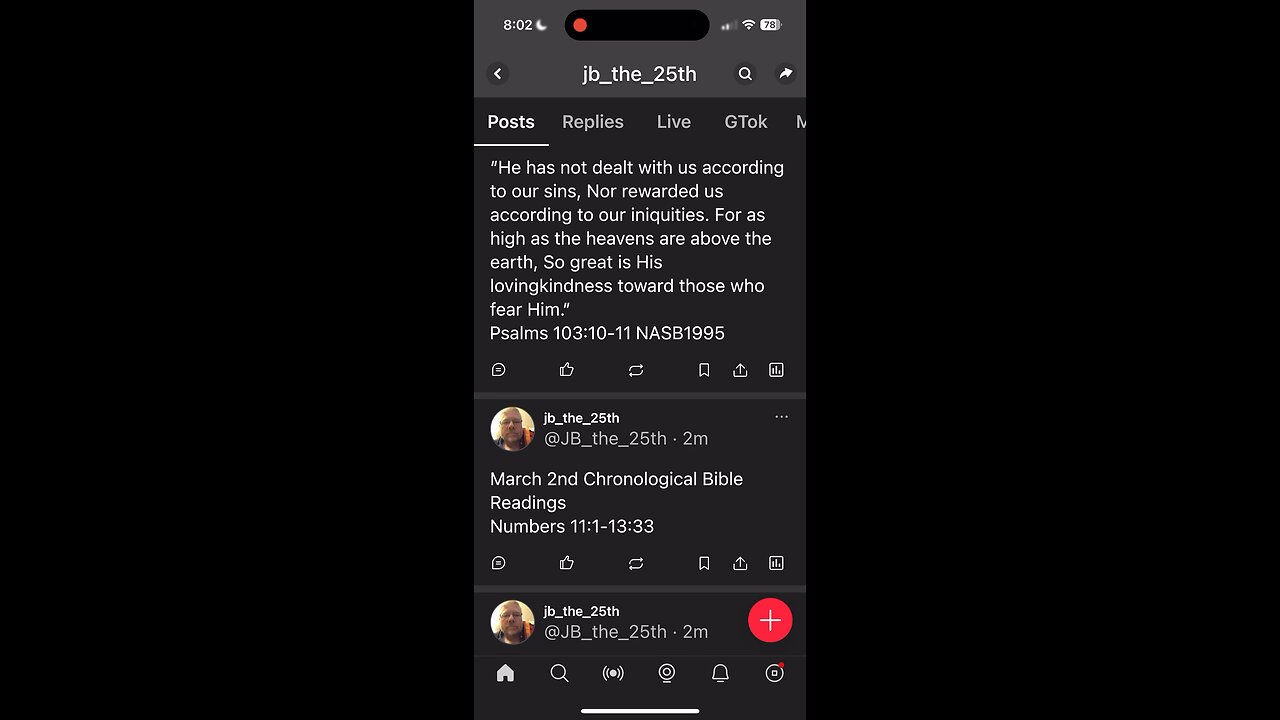Comment on the Psalms 103:10-11 post
This screenshot has height=720, width=1280.
click(x=499, y=370)
